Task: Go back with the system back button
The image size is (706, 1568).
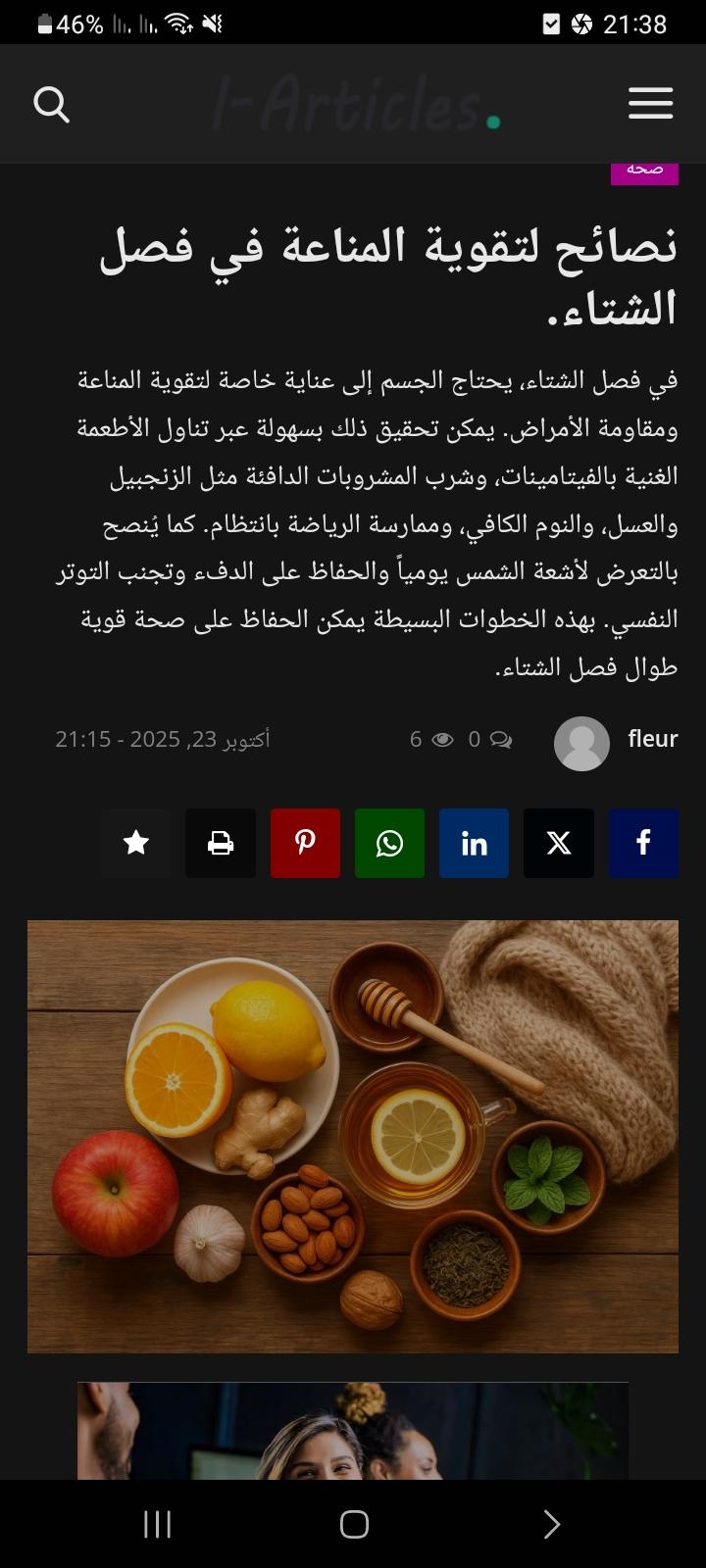Action: tap(551, 1524)
